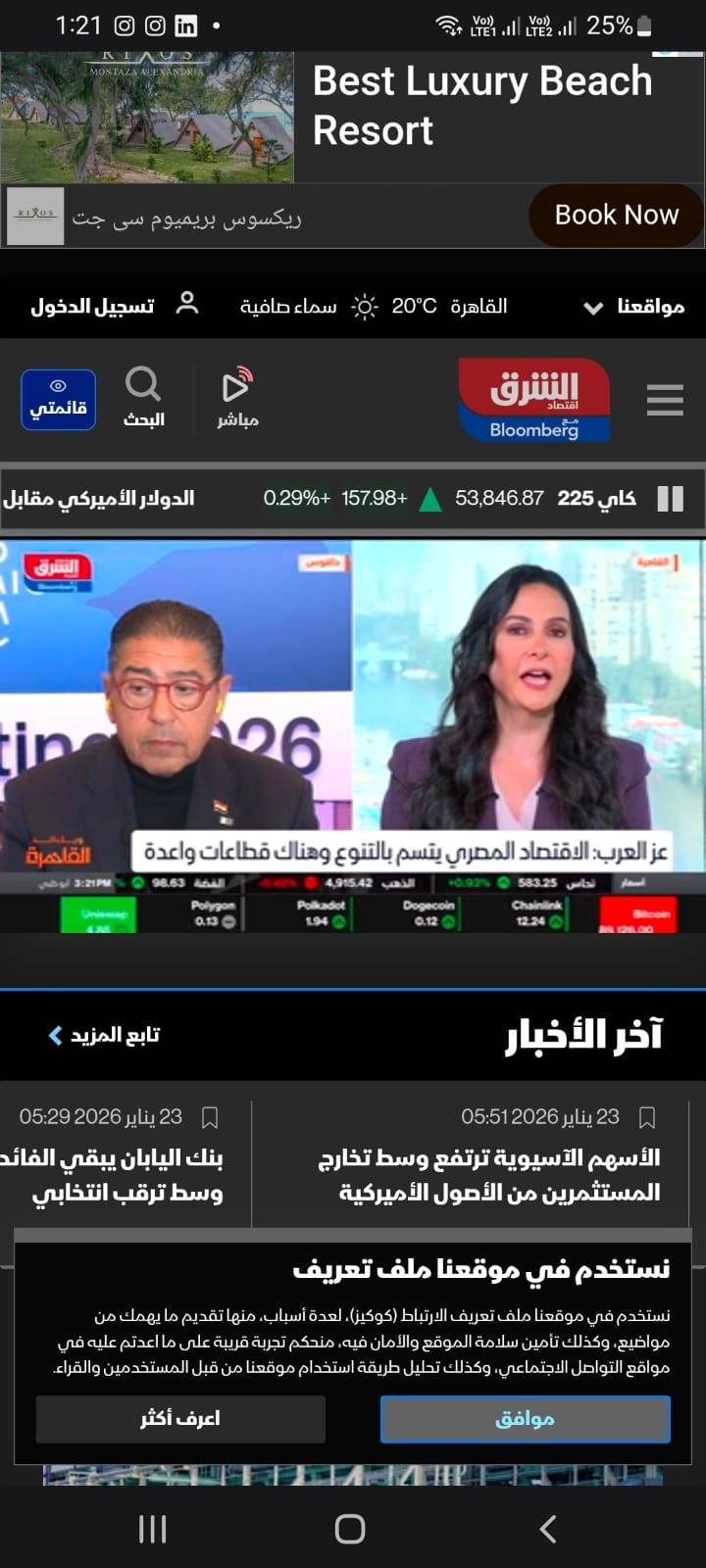Watch مباشر live stream
This screenshot has height=1568, width=706.
(237, 398)
